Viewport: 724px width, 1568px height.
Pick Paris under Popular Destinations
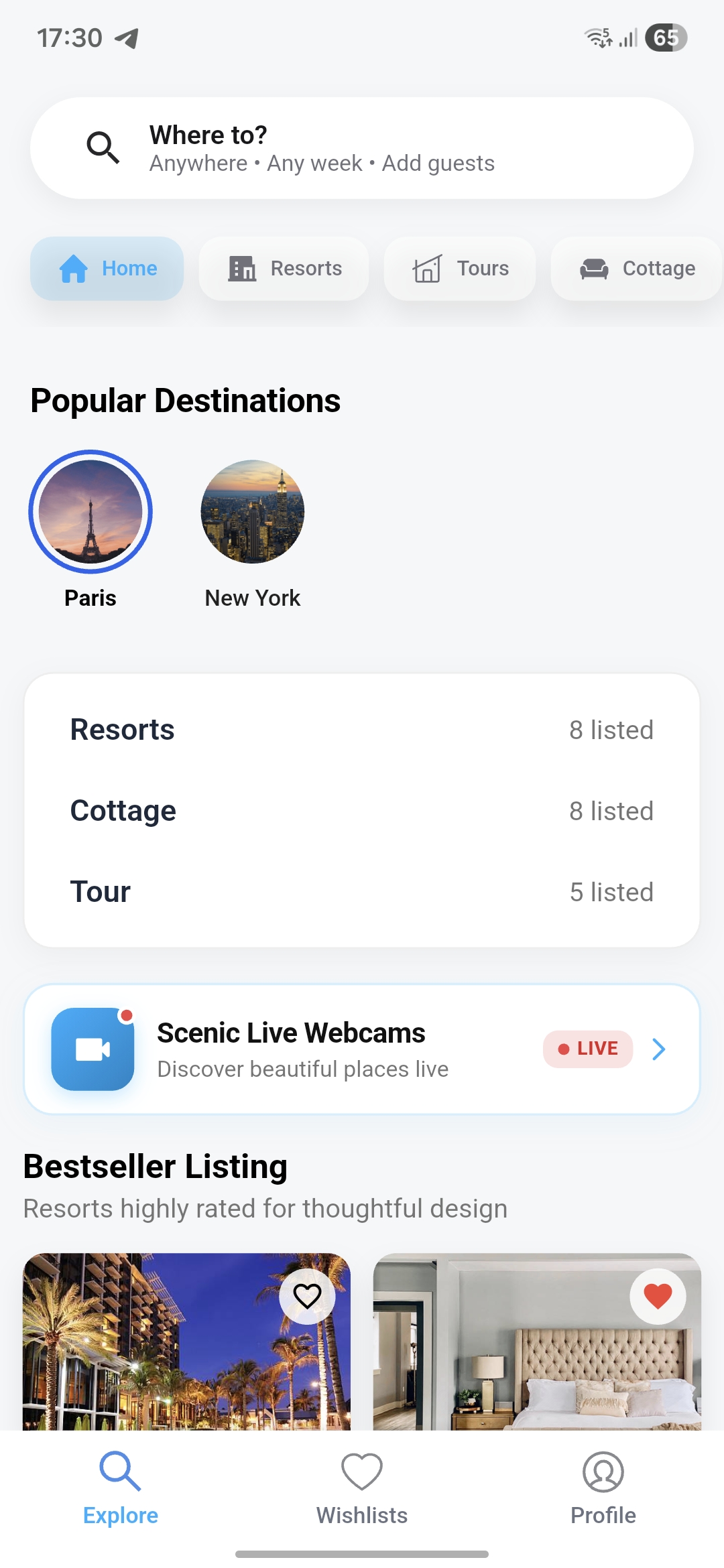tap(90, 529)
